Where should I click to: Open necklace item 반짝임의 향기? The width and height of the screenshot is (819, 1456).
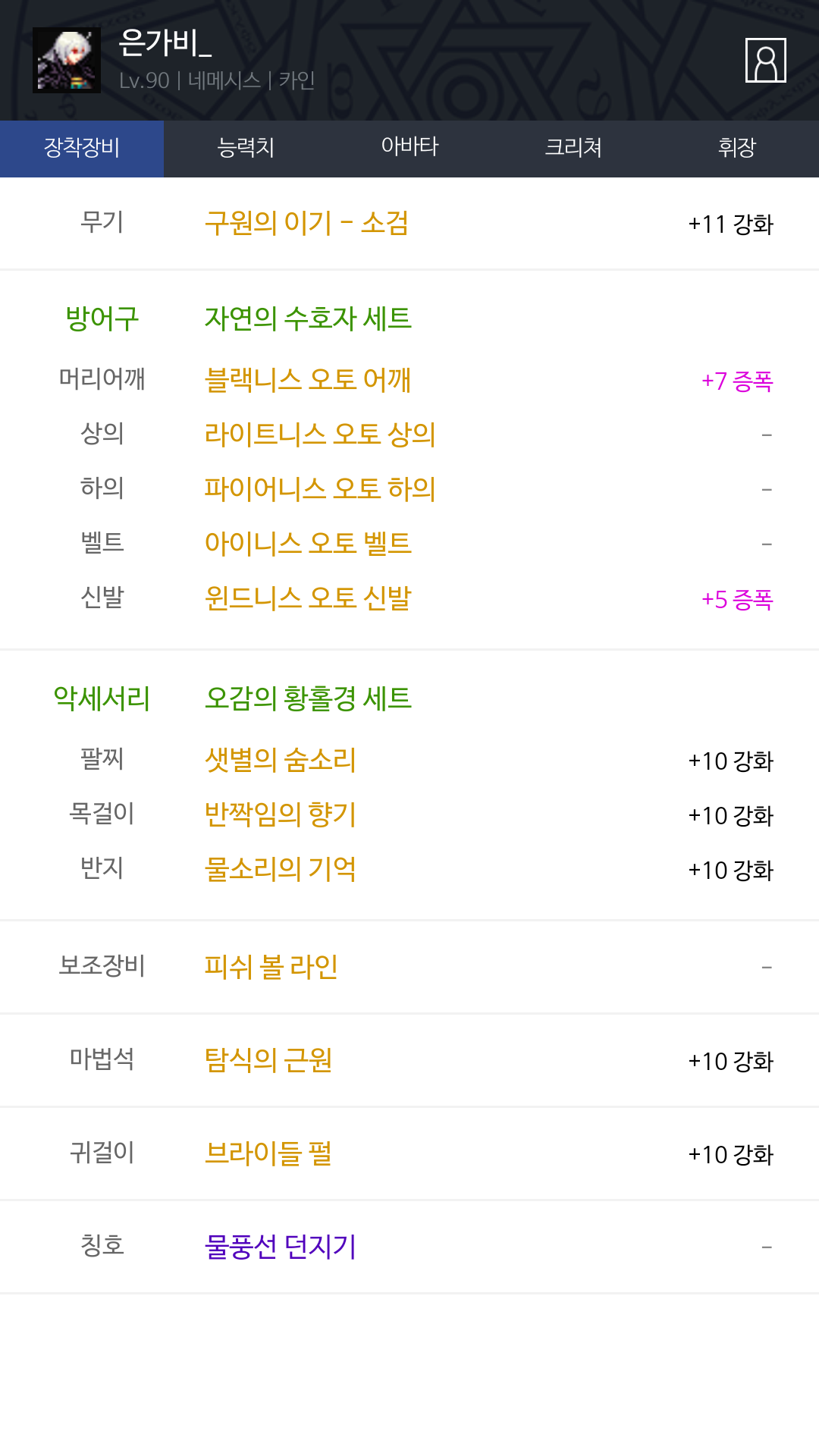(281, 814)
